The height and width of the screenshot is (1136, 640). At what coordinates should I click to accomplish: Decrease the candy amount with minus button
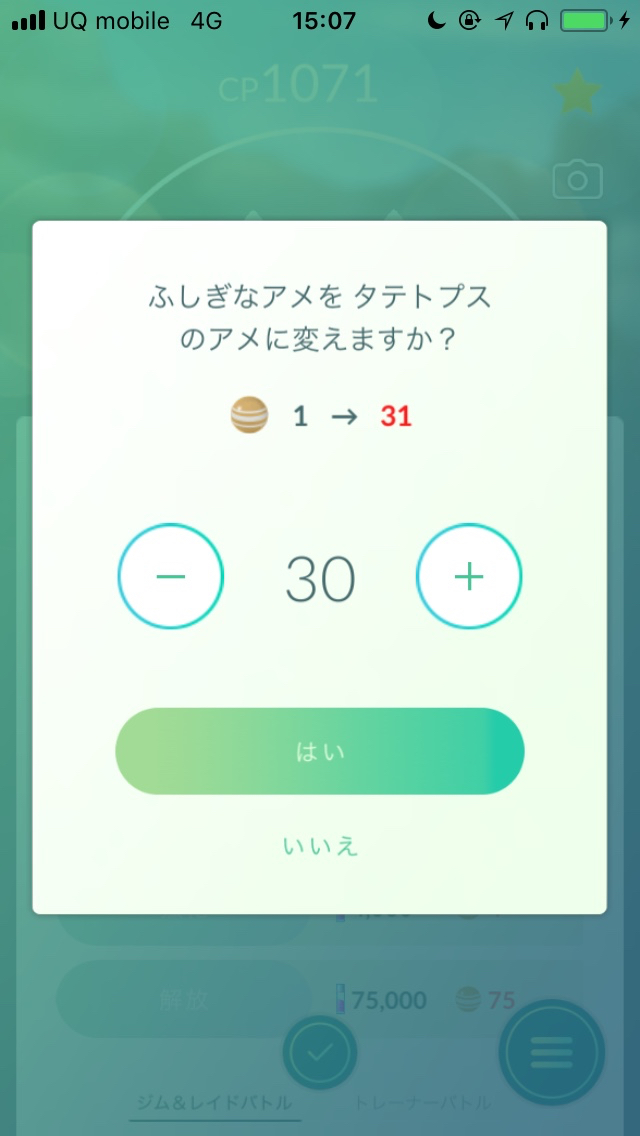(171, 577)
